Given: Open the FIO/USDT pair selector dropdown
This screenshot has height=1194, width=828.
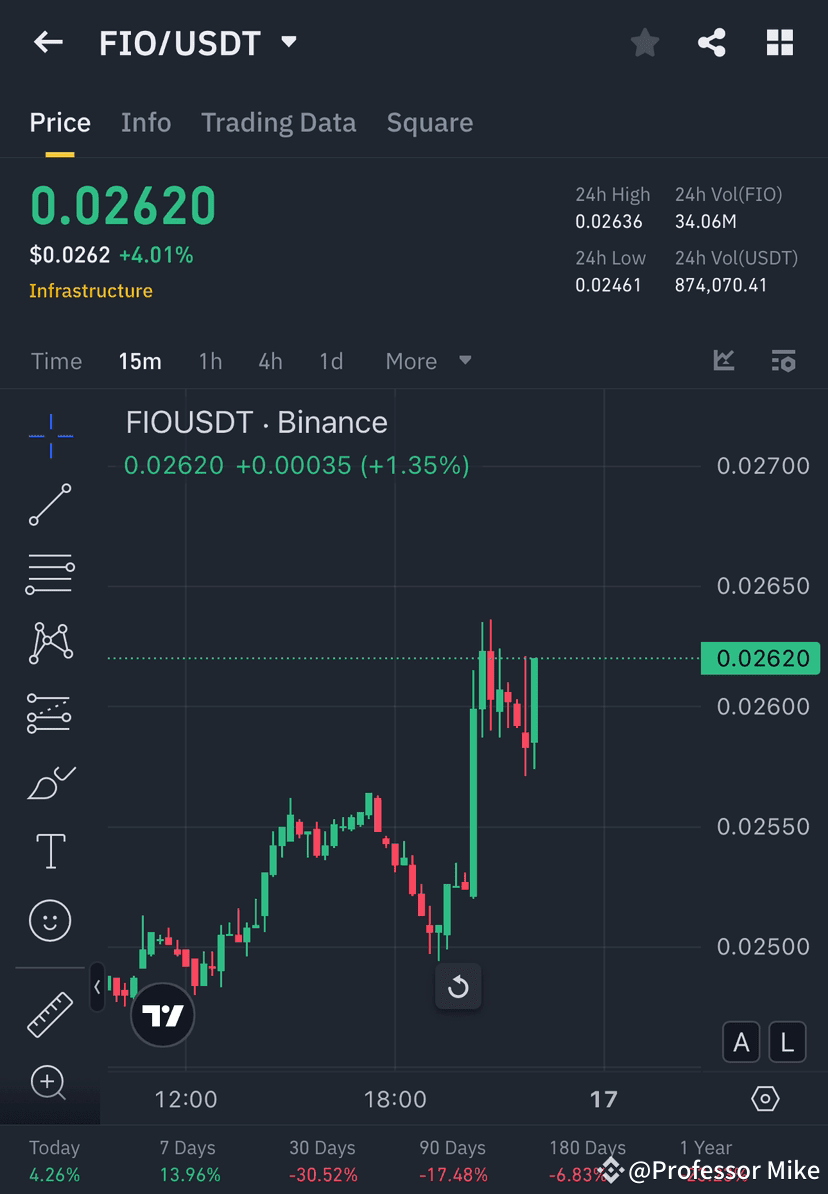Looking at the screenshot, I should tap(288, 43).
